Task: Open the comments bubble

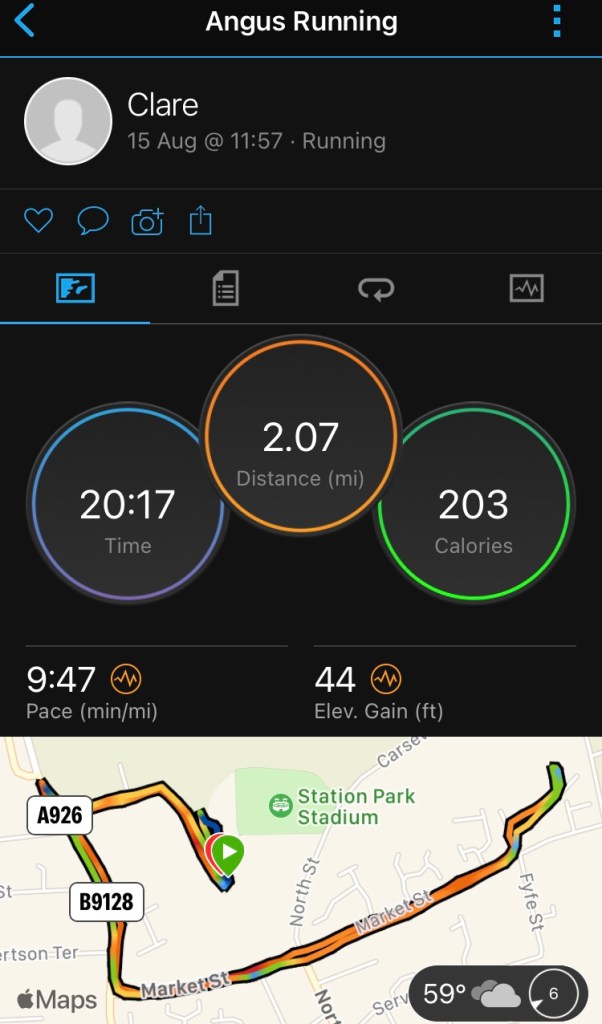Action: (x=92, y=221)
